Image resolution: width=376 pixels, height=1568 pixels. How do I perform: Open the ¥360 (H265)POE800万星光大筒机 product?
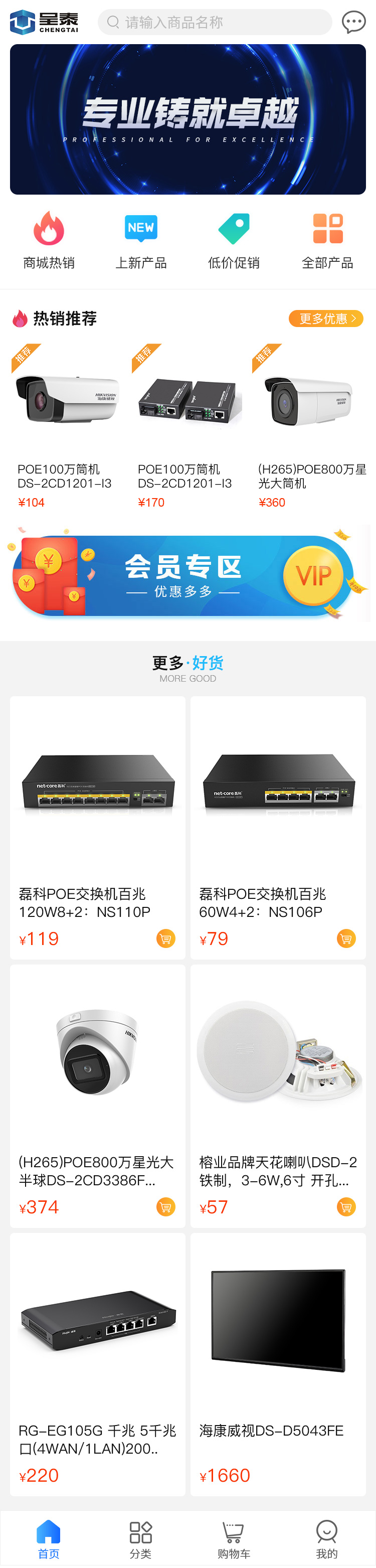(x=309, y=426)
